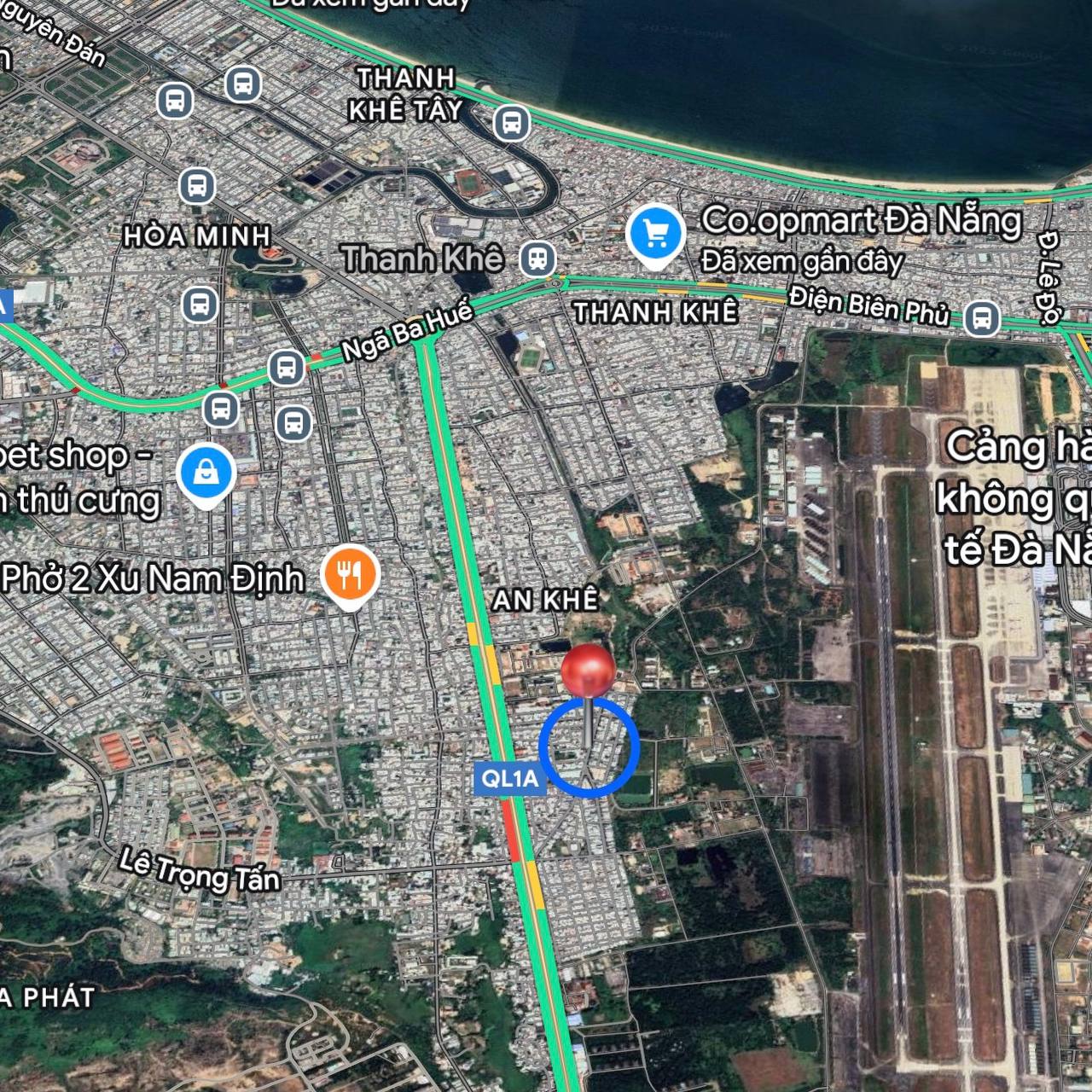This screenshot has width=1092, height=1092.
Task: Tap the bus stop near Thanh Khê Tây
Action: (511, 123)
